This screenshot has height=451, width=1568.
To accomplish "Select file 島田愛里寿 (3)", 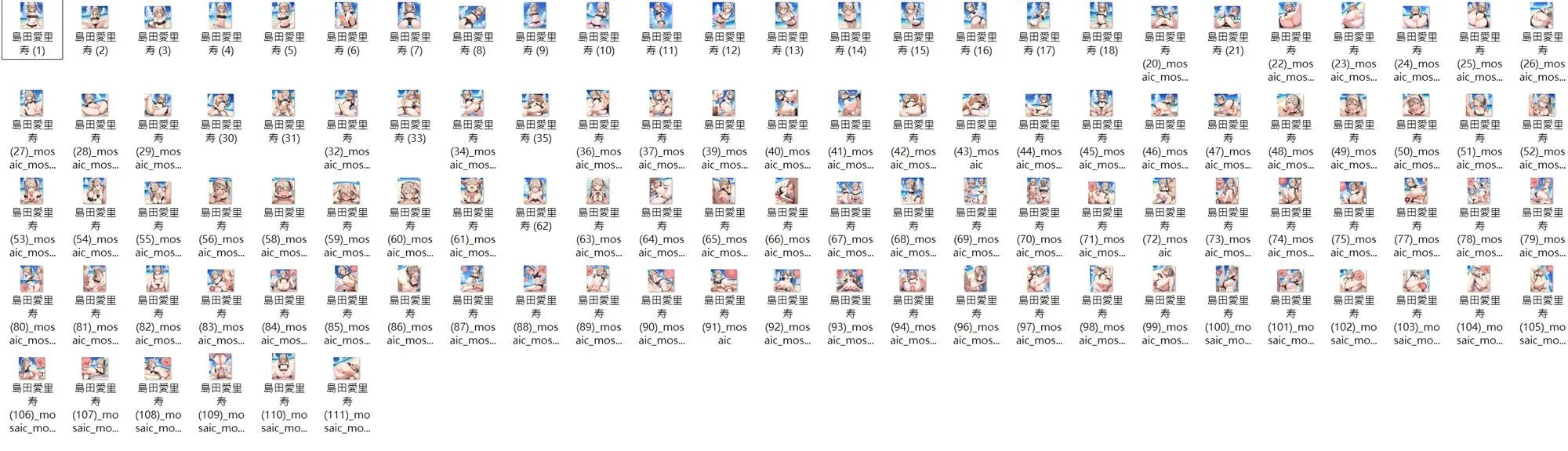I will coord(158,16).
